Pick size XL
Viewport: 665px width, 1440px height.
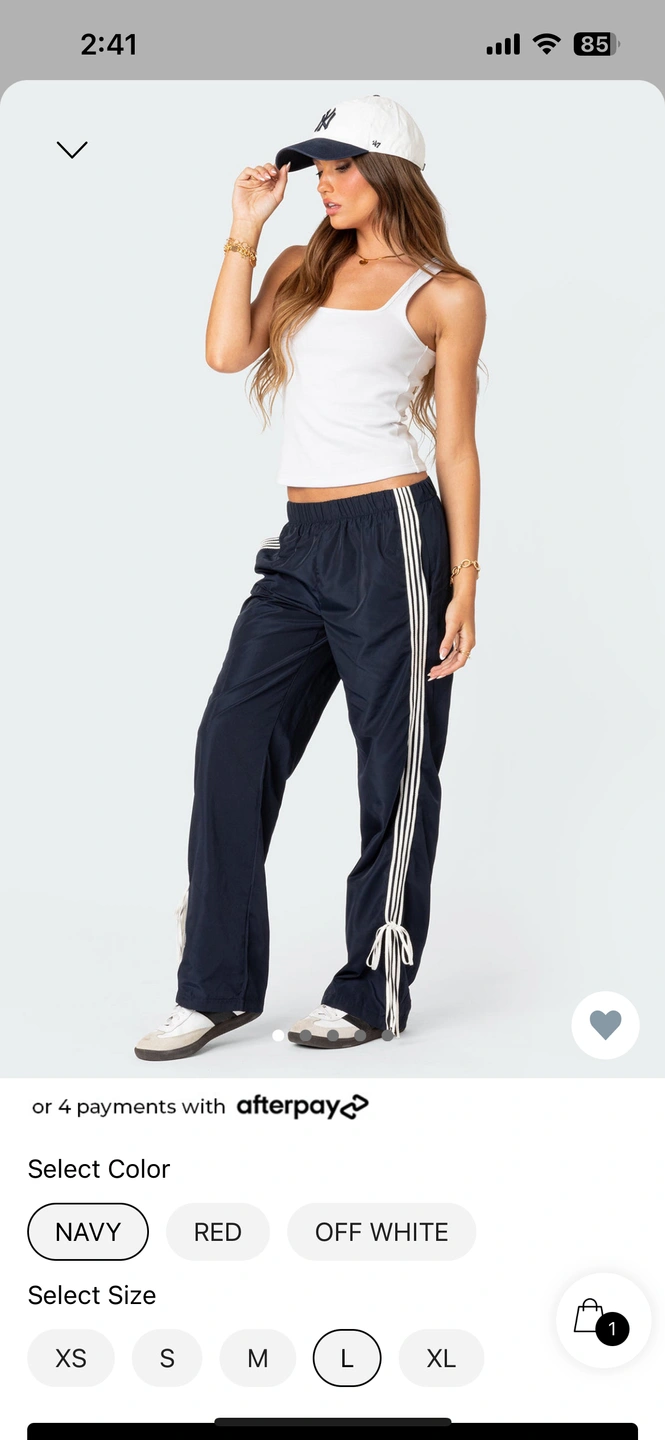click(x=441, y=1358)
